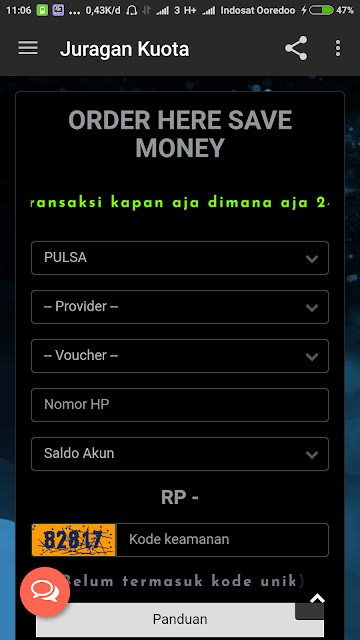Open the Panduan guide button

180,620
